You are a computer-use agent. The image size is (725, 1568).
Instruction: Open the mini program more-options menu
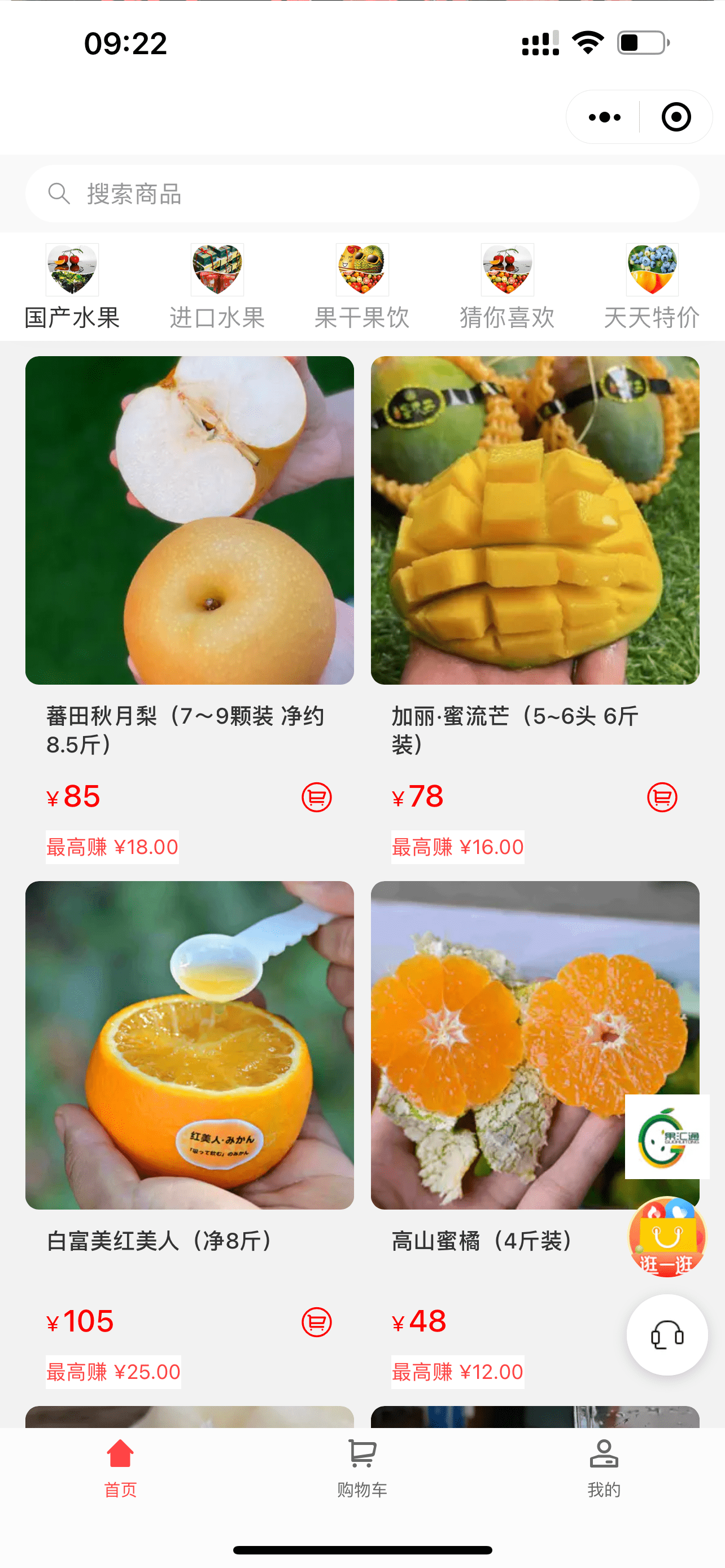click(x=605, y=117)
